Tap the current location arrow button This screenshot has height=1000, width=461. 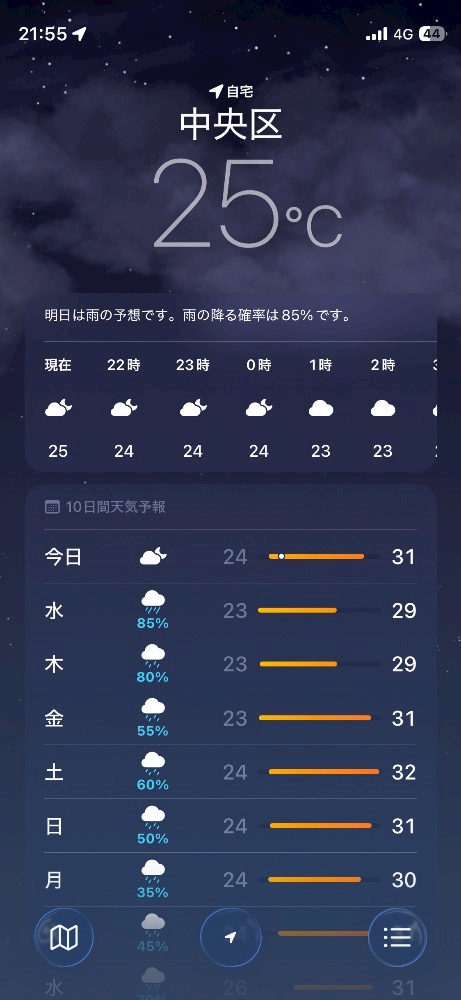click(x=231, y=938)
